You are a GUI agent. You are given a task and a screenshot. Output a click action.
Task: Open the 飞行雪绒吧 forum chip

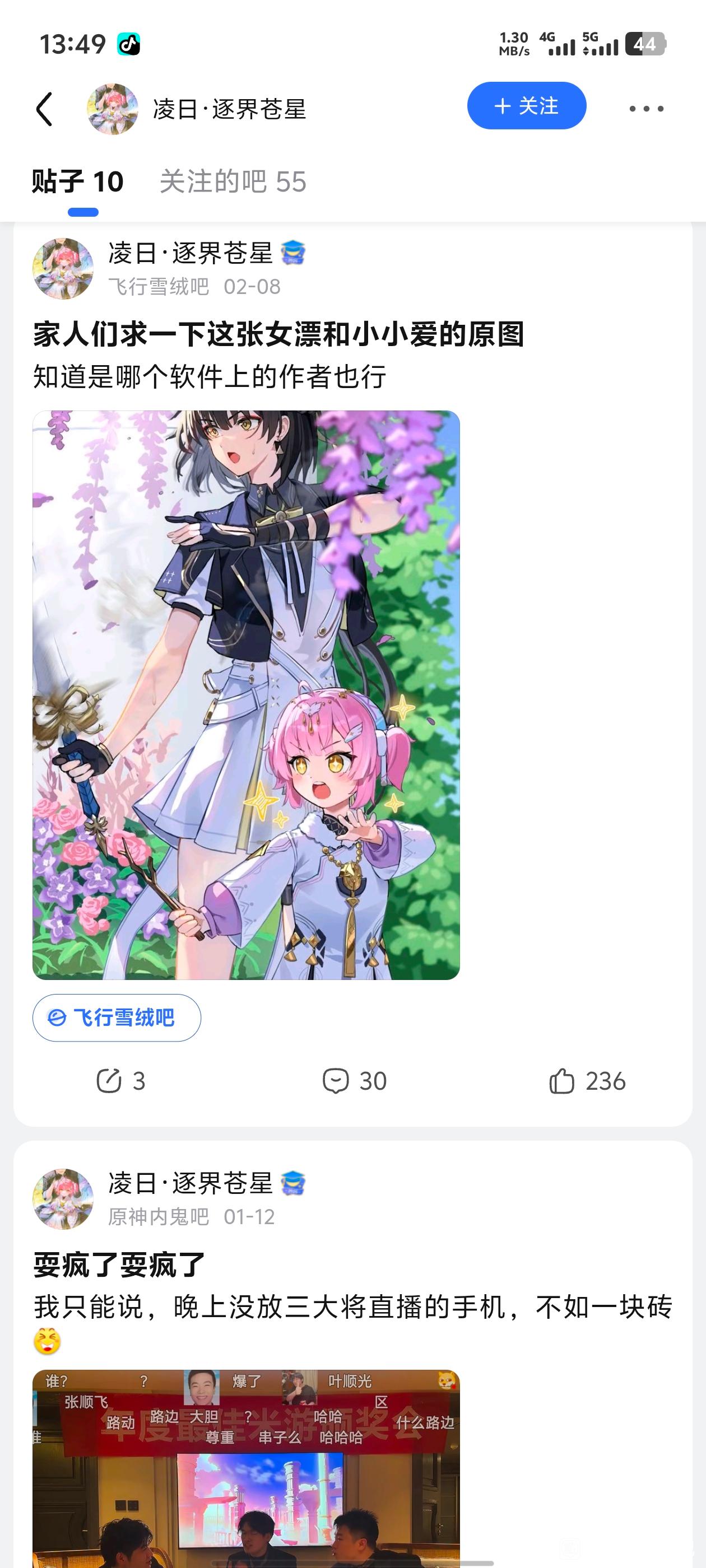tap(117, 1018)
